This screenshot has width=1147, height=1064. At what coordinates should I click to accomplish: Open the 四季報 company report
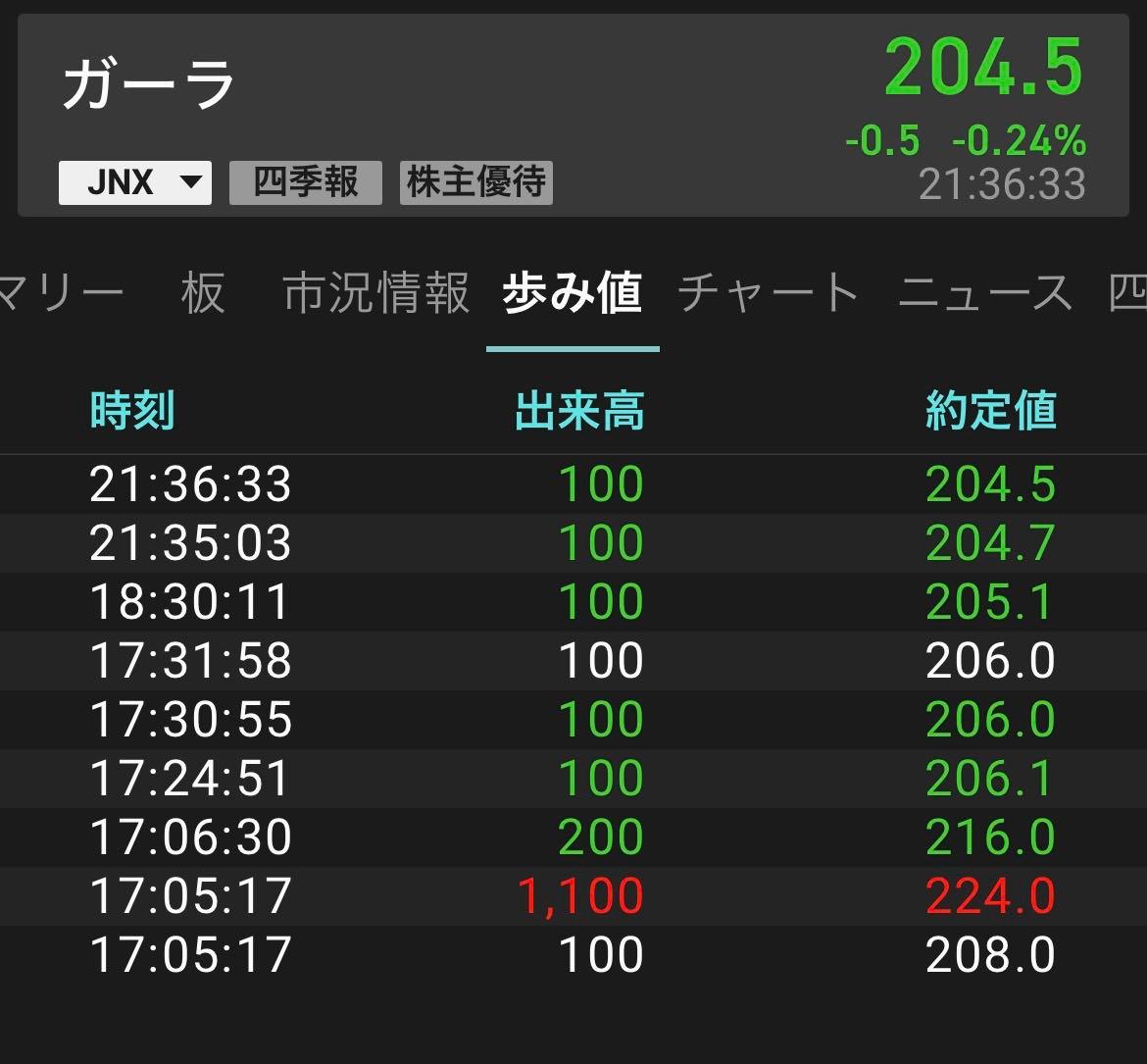coord(305,183)
